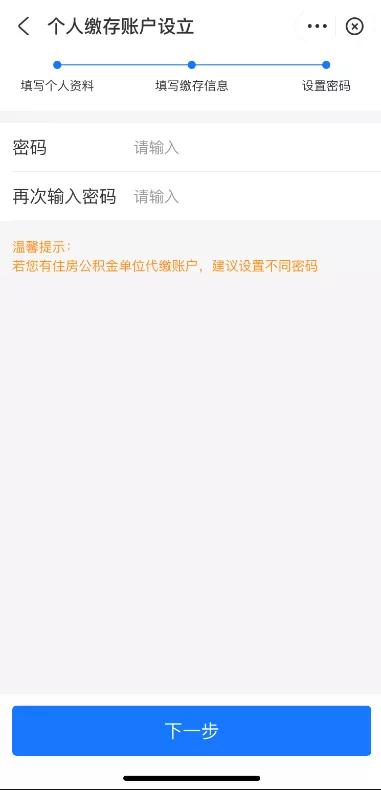
Task: Go back using the top-left arrow
Action: point(23,26)
